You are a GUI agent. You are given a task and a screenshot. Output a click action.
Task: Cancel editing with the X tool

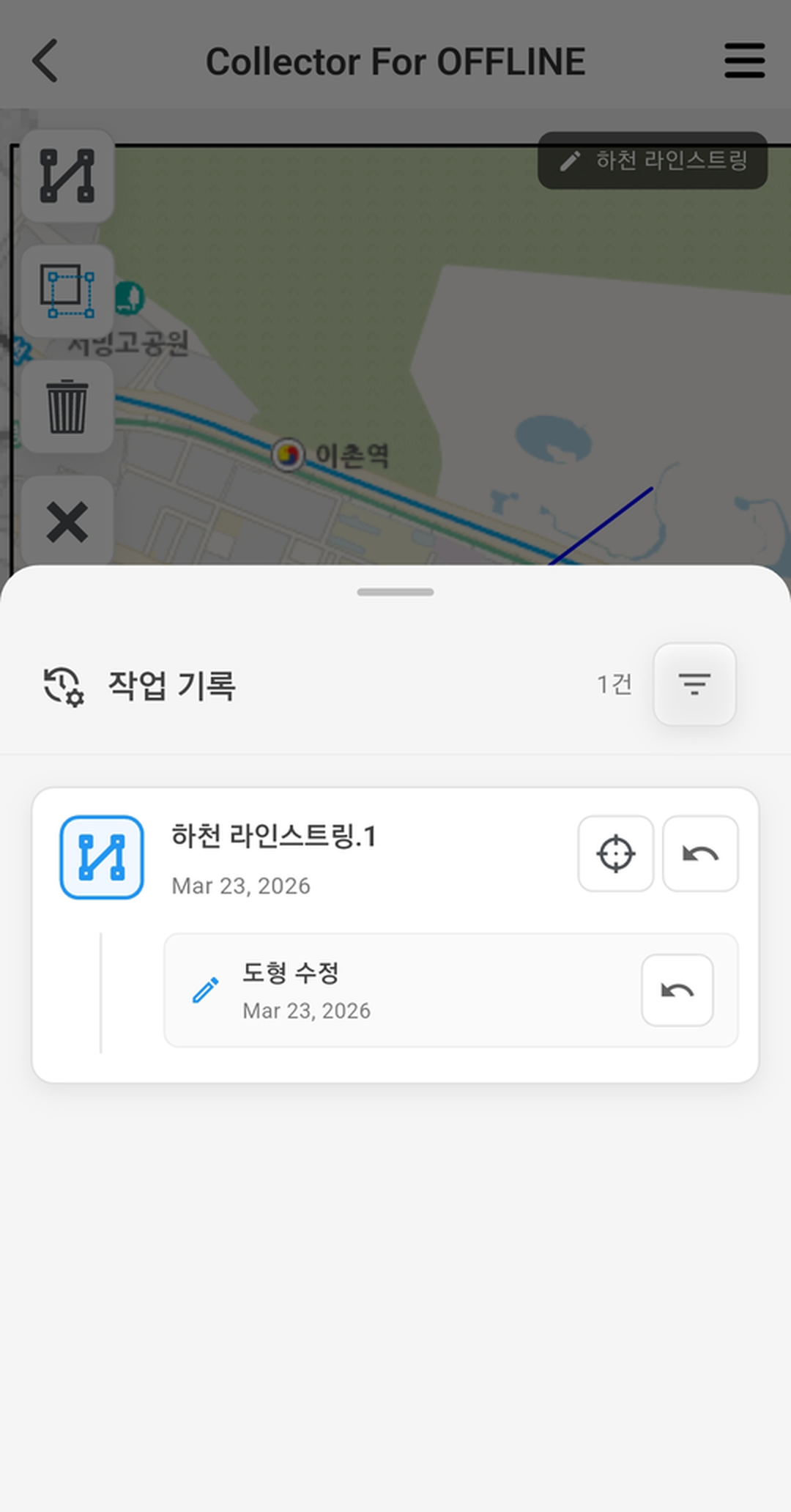click(67, 522)
